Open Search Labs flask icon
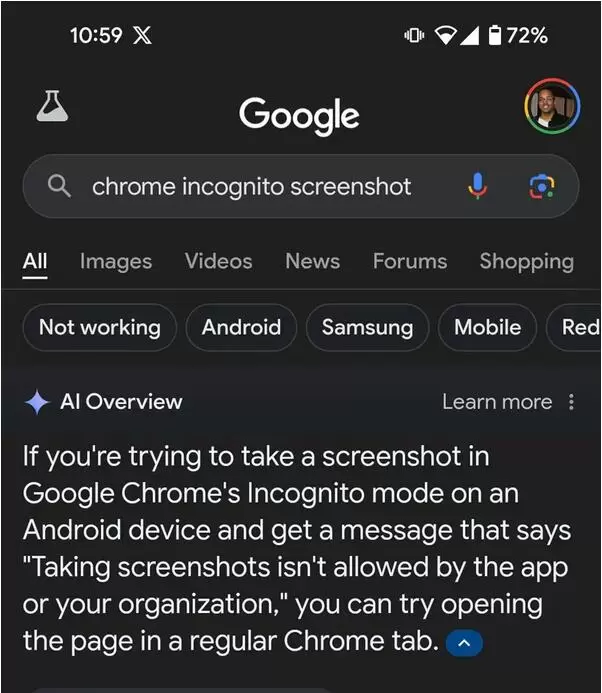This screenshot has width=602, height=693. pyautogui.click(x=52, y=107)
